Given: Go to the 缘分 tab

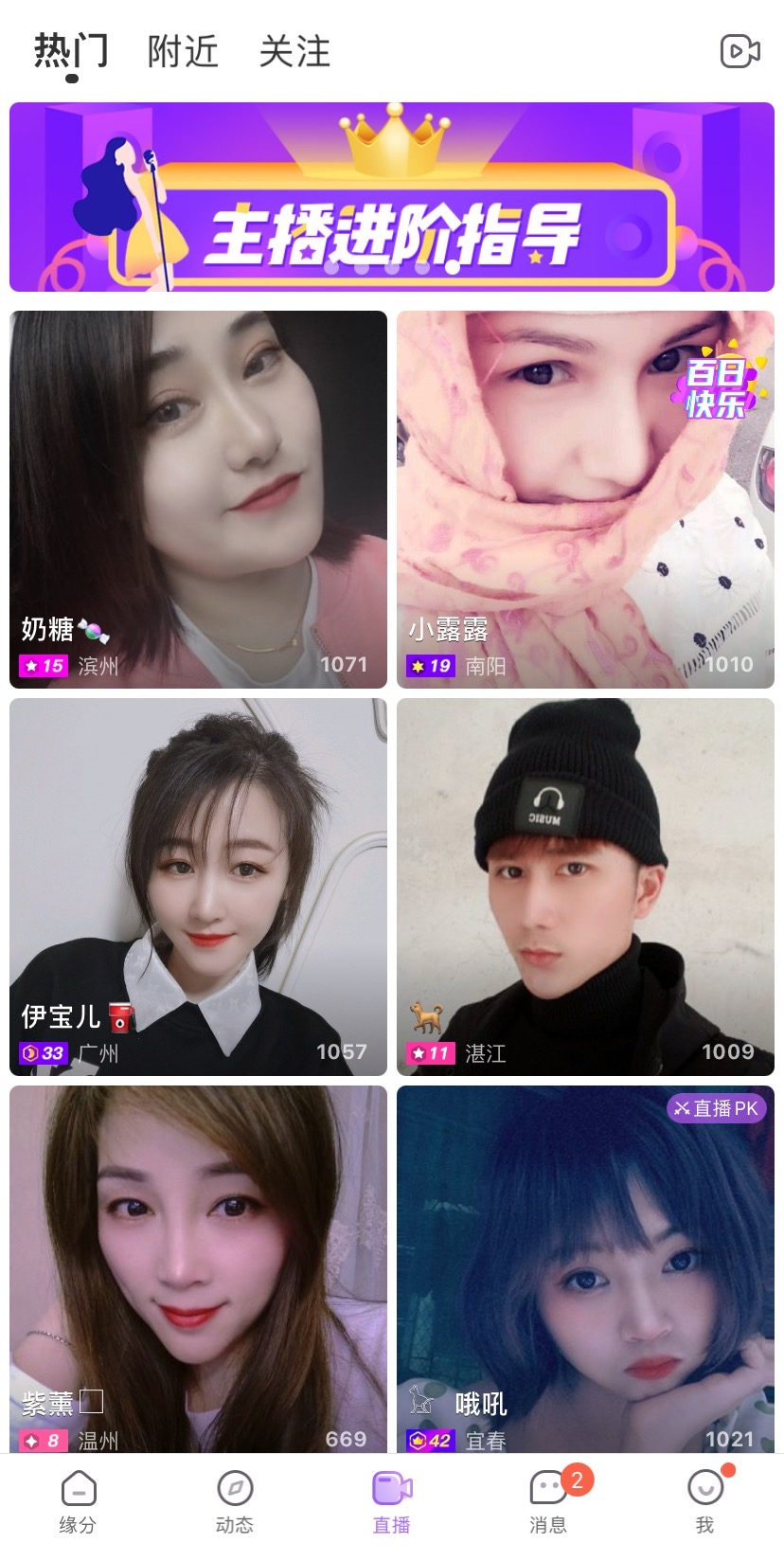Looking at the screenshot, I should pyautogui.click(x=78, y=1501).
